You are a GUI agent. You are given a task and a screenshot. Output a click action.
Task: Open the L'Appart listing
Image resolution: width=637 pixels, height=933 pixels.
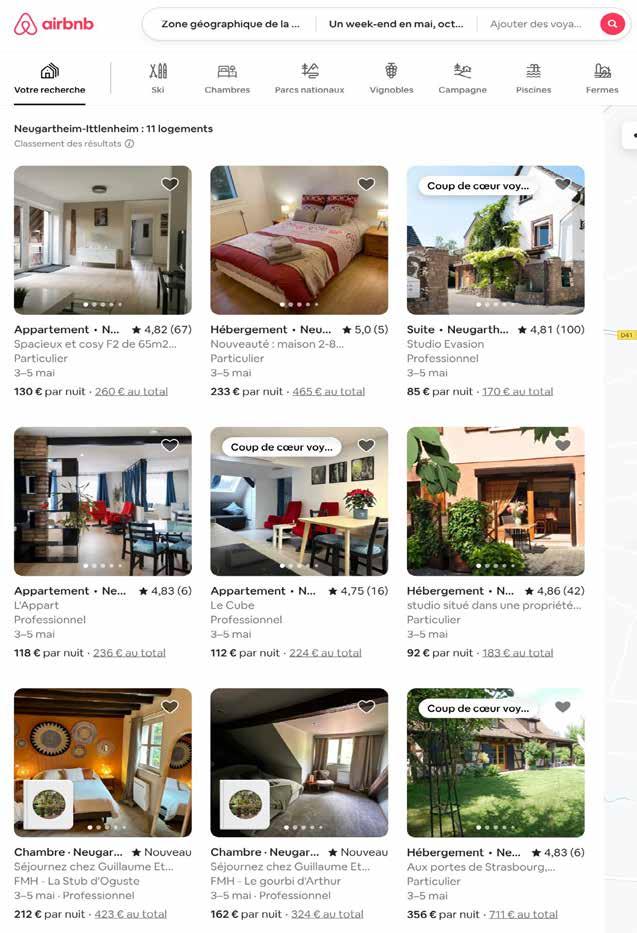point(102,501)
